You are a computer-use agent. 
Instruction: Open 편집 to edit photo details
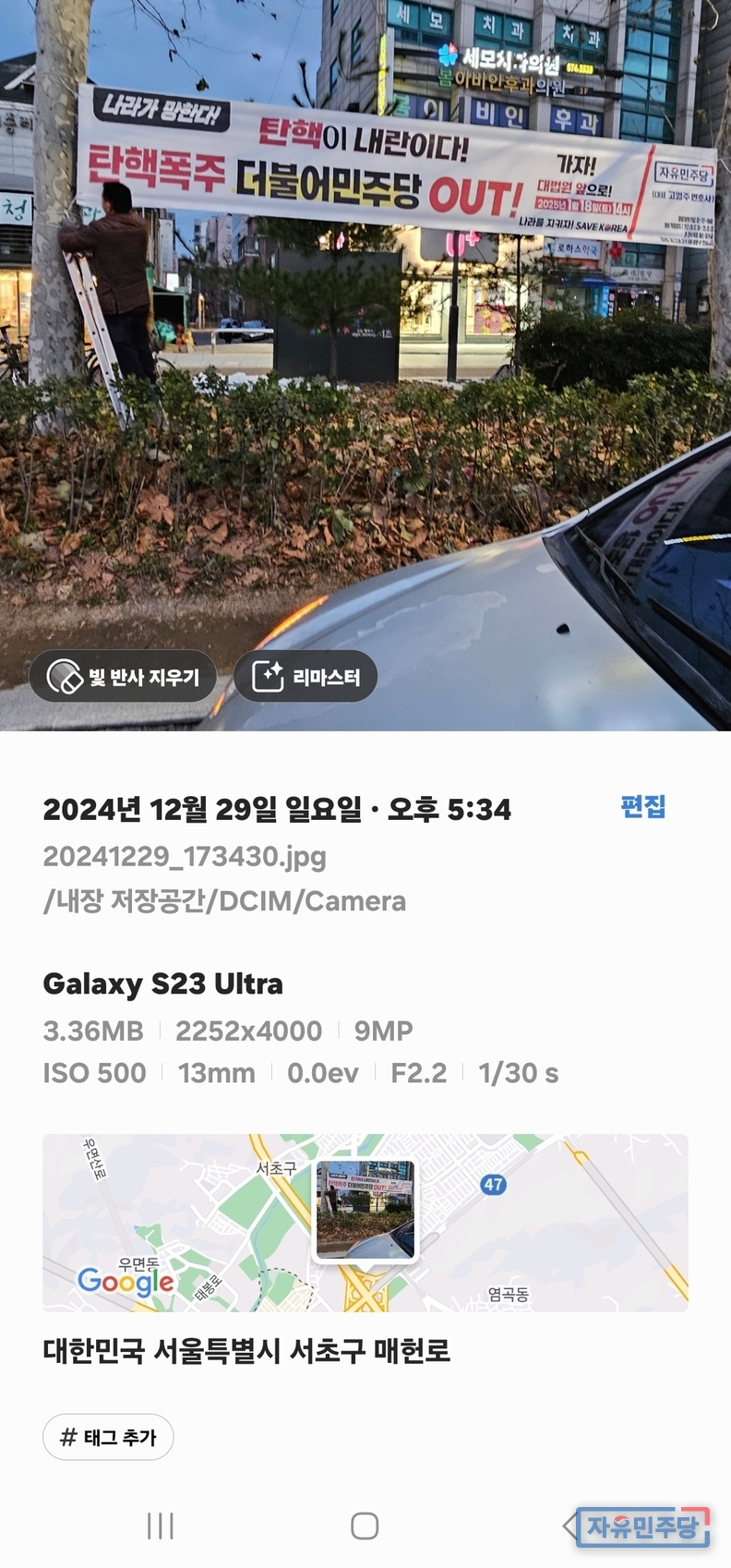[x=642, y=806]
